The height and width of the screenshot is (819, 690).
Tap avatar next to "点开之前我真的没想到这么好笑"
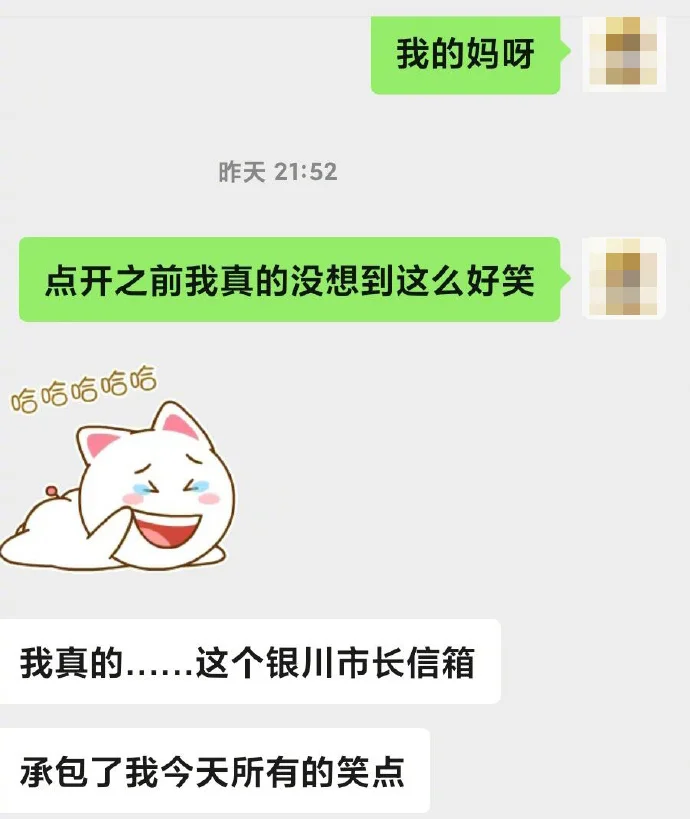click(x=624, y=279)
